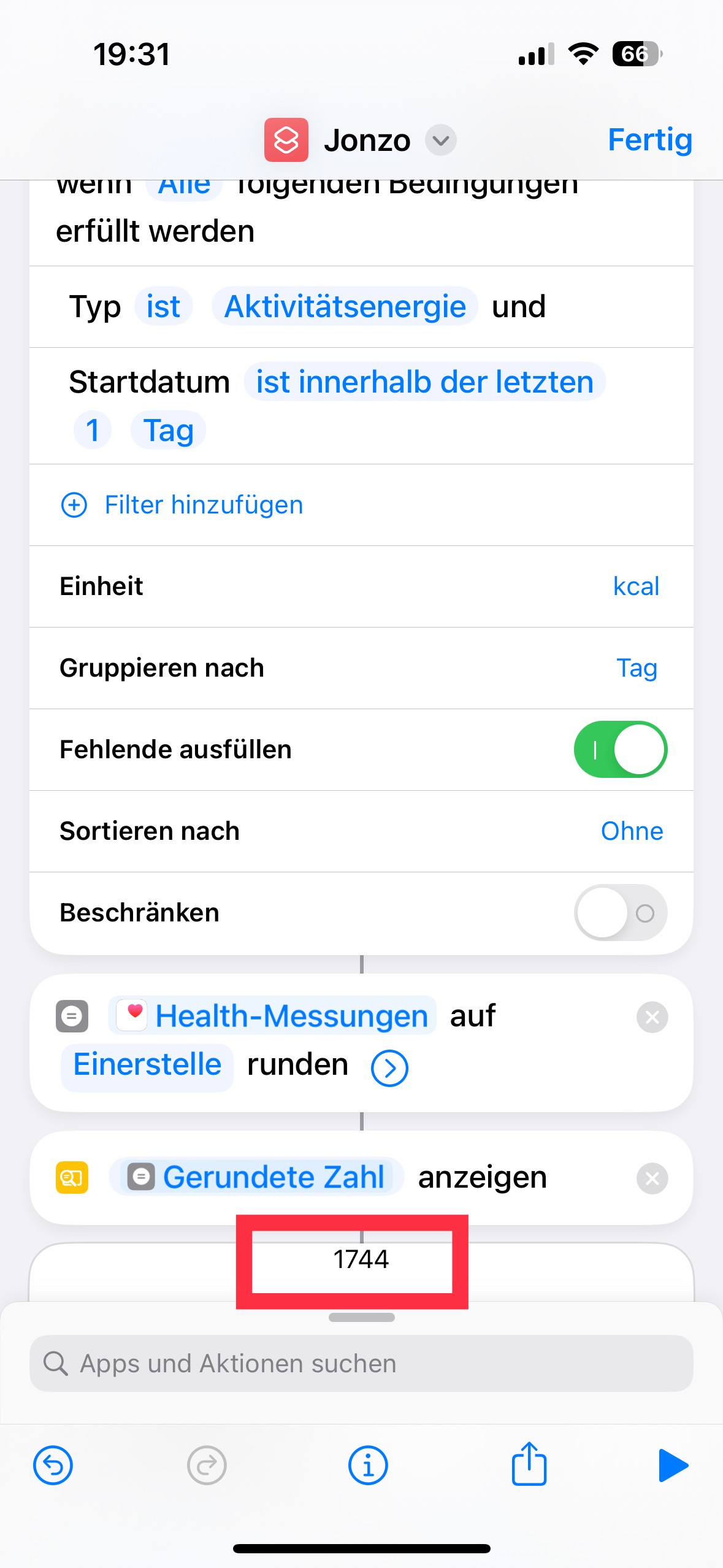This screenshot has height=1568, width=723.
Task: Change Sortieren nach option
Action: pos(632,831)
